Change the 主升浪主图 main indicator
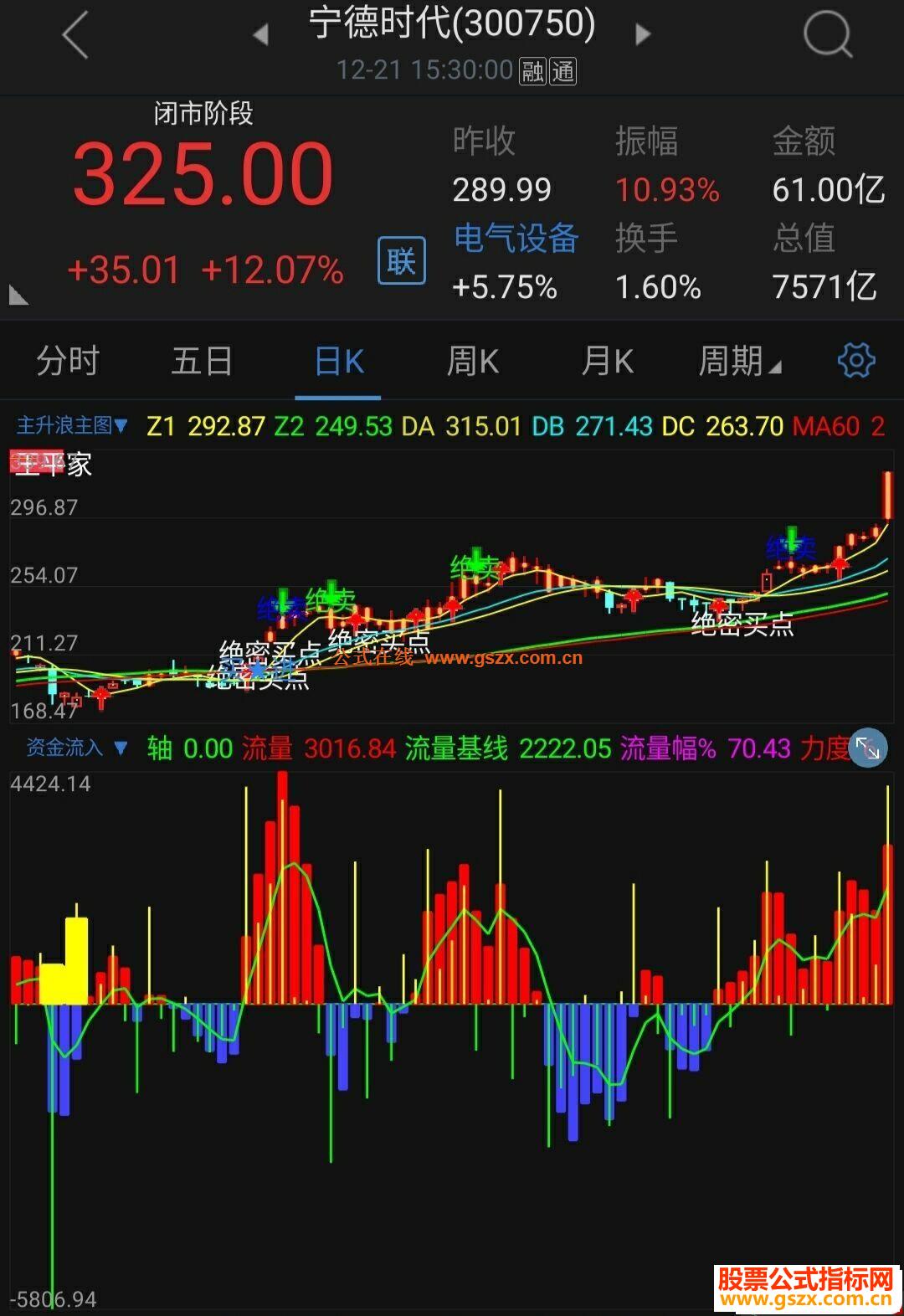904x1316 pixels. click(72, 426)
